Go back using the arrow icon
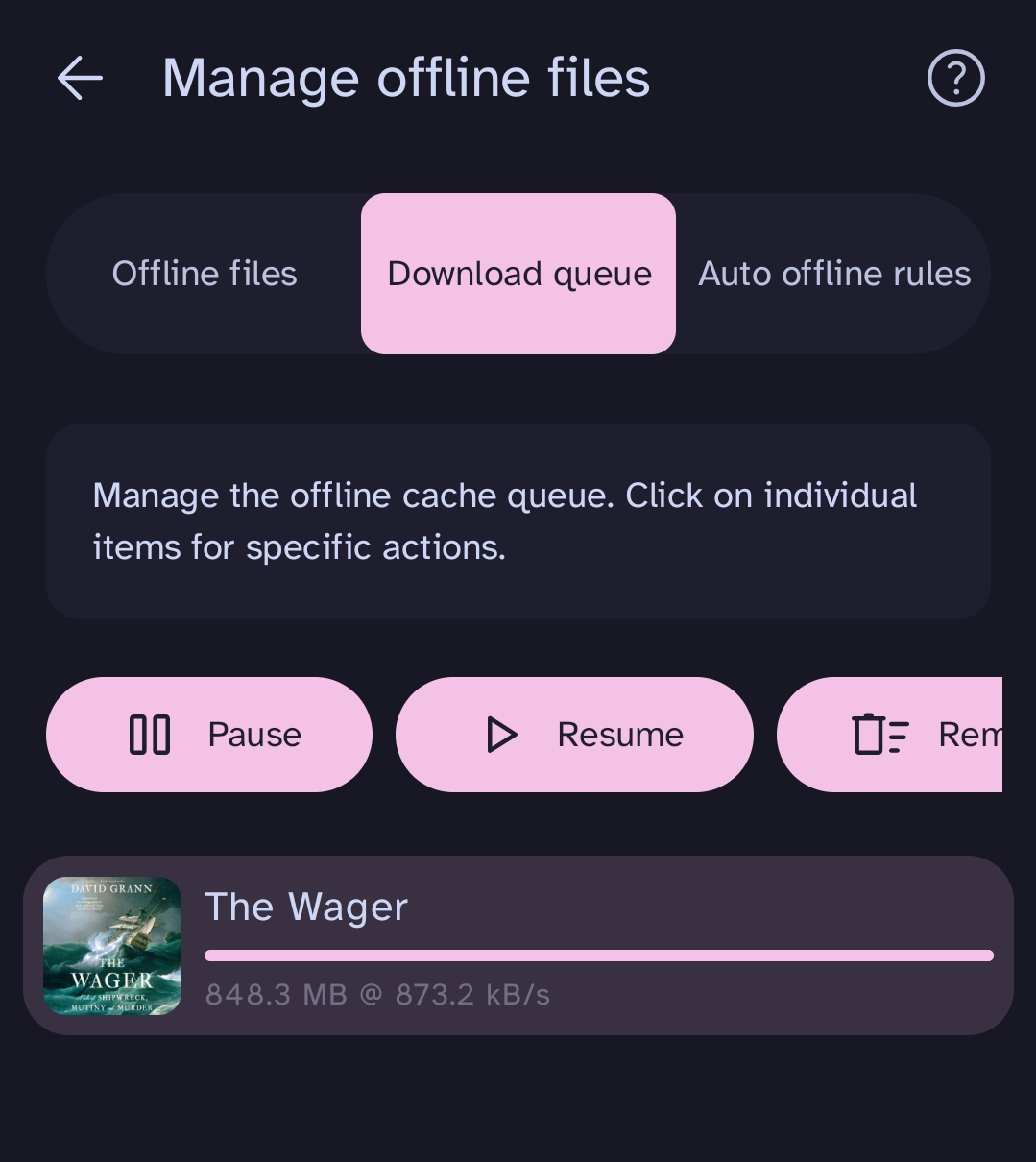The height and width of the screenshot is (1162, 1036). click(x=80, y=78)
